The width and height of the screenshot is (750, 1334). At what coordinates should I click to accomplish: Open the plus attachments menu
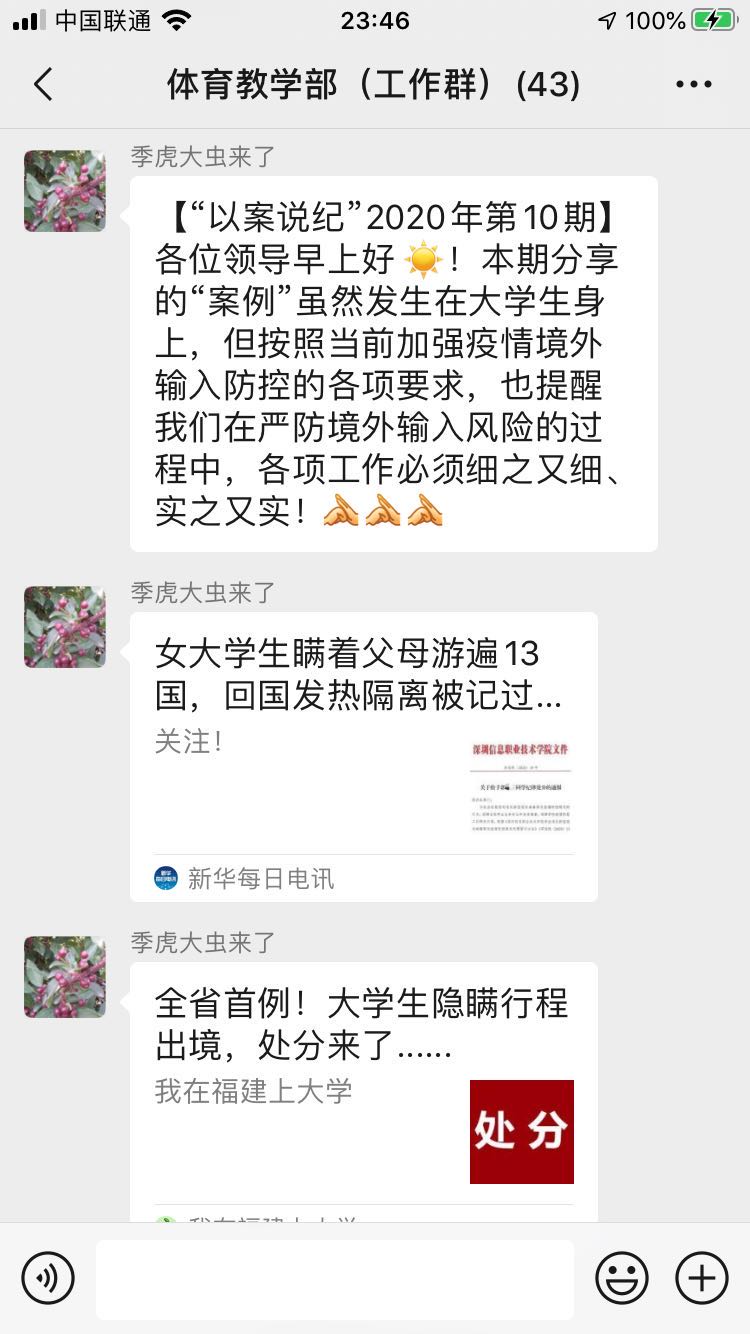coord(702,1278)
